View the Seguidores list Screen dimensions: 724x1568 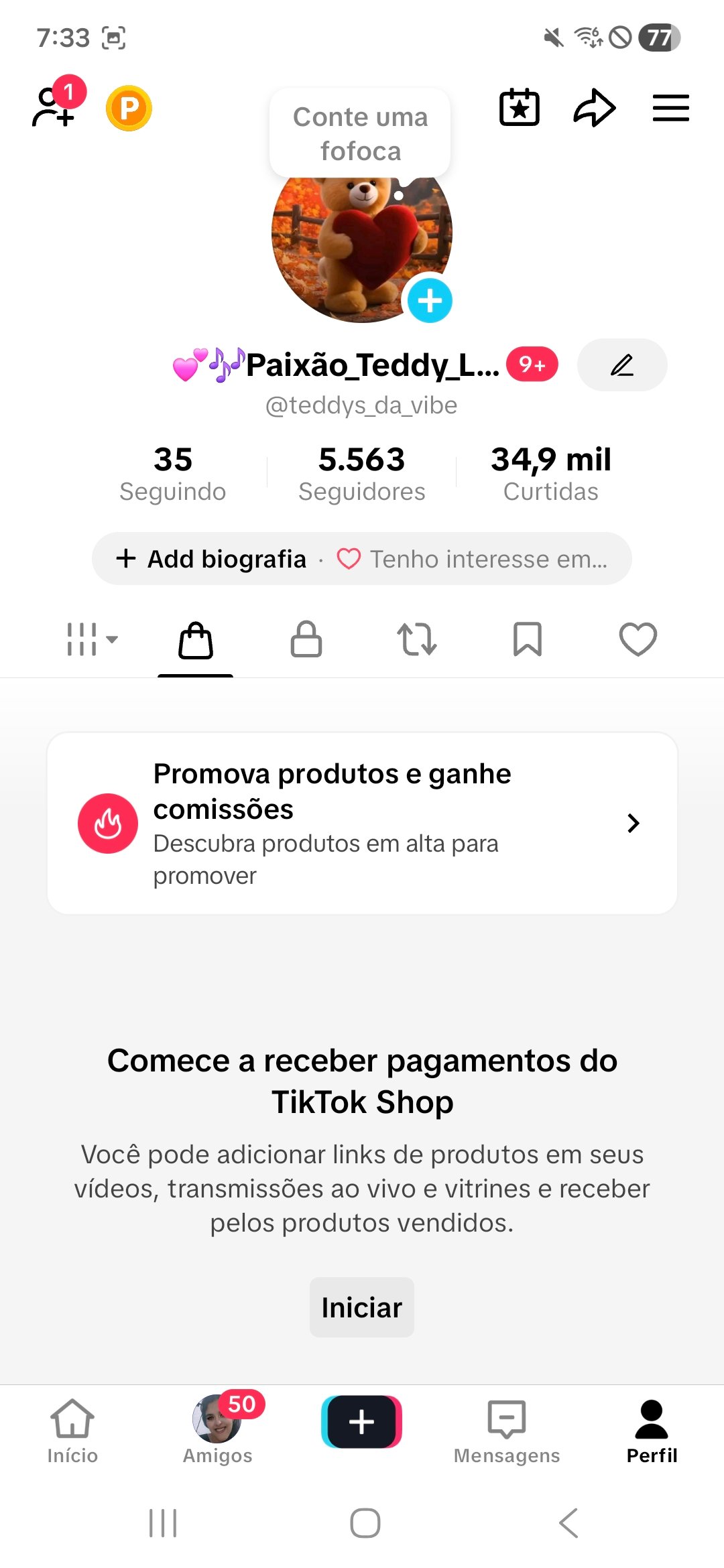coord(361,472)
